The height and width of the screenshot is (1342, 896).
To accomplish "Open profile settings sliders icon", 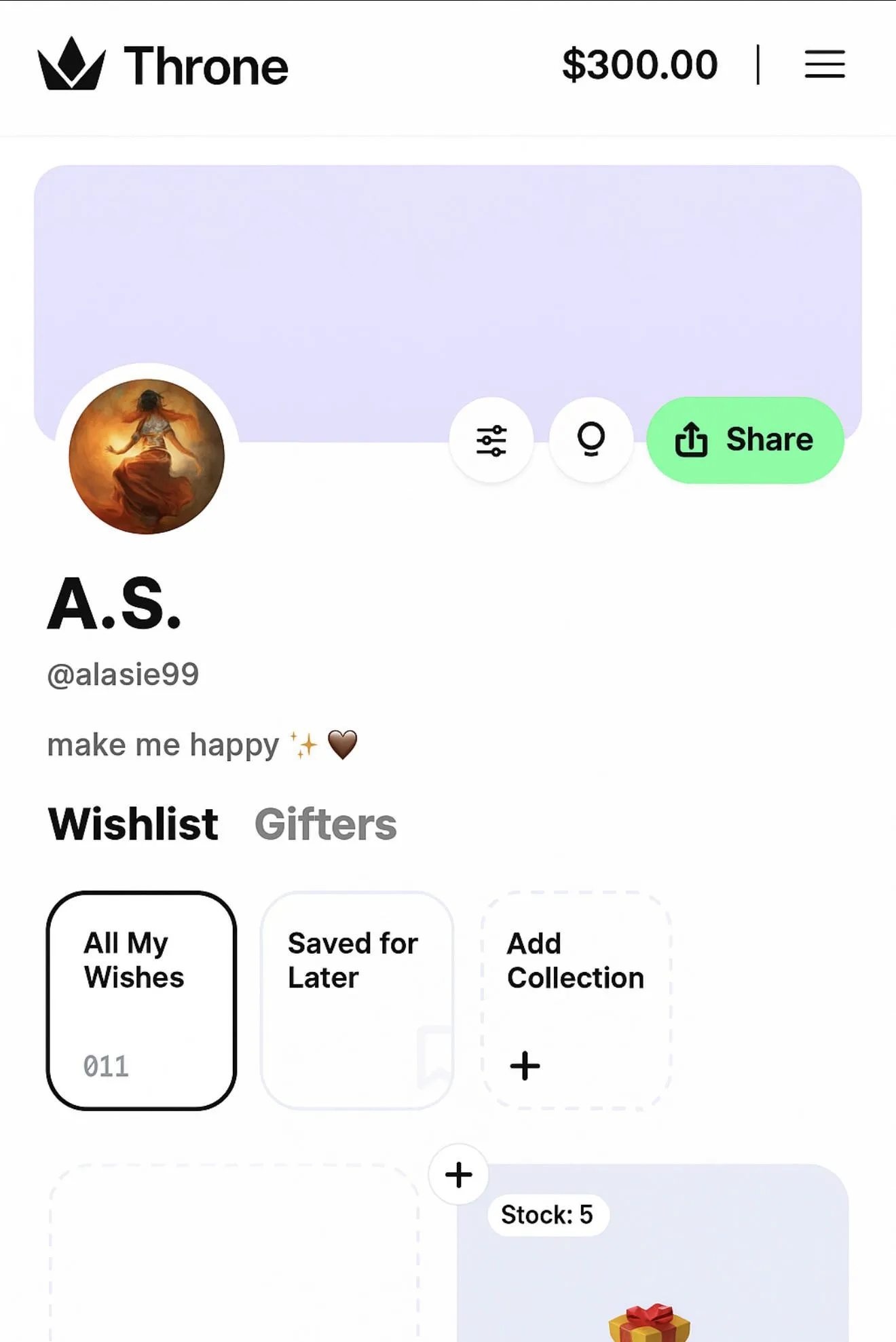I will click(491, 441).
